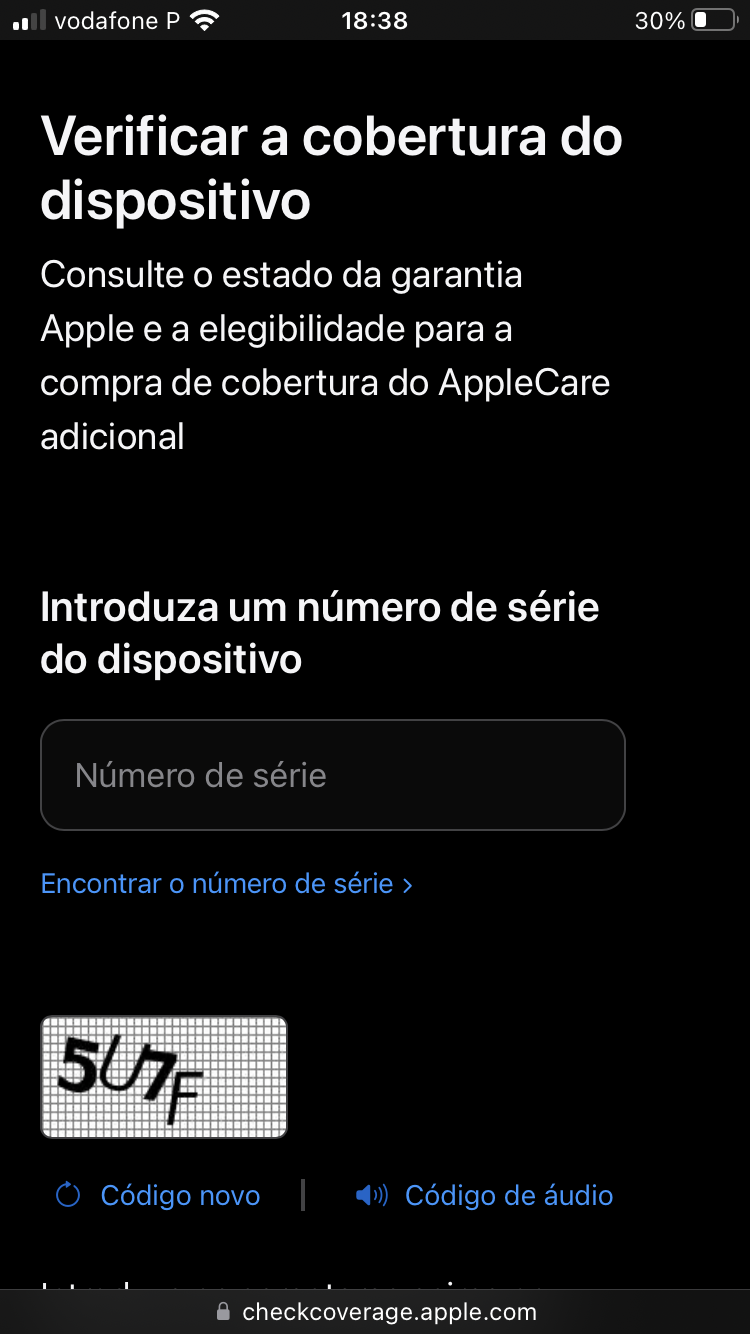The width and height of the screenshot is (750, 1334).
Task: Play the Código de áudio captcha
Action: (485, 1195)
